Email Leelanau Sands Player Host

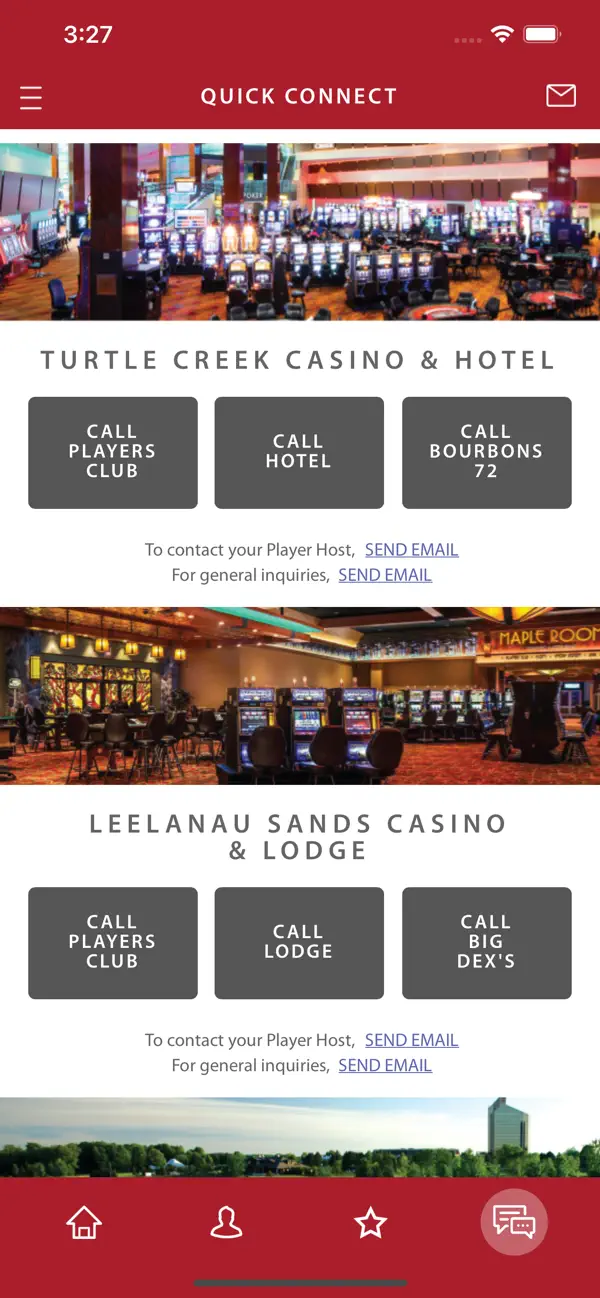tap(411, 1039)
